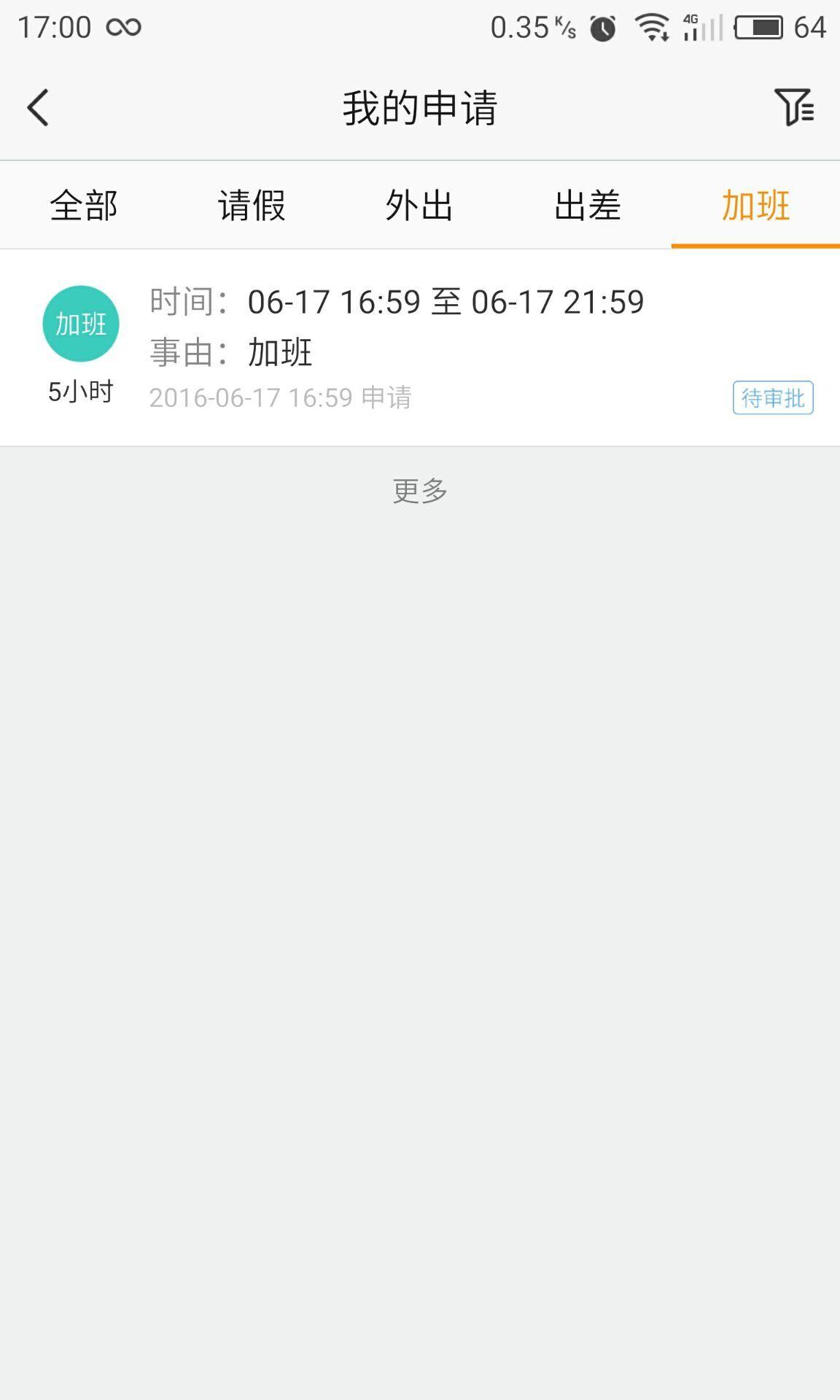Open the filter options icon
The height and width of the screenshot is (1400, 840).
793,108
